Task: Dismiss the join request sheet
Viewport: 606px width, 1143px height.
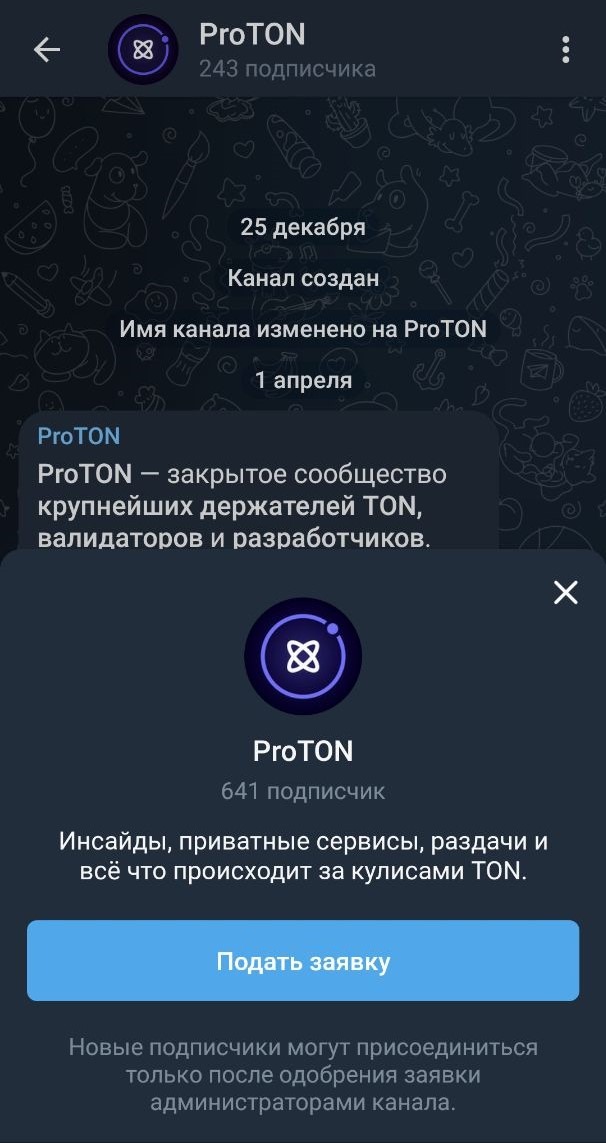Action: [x=566, y=593]
